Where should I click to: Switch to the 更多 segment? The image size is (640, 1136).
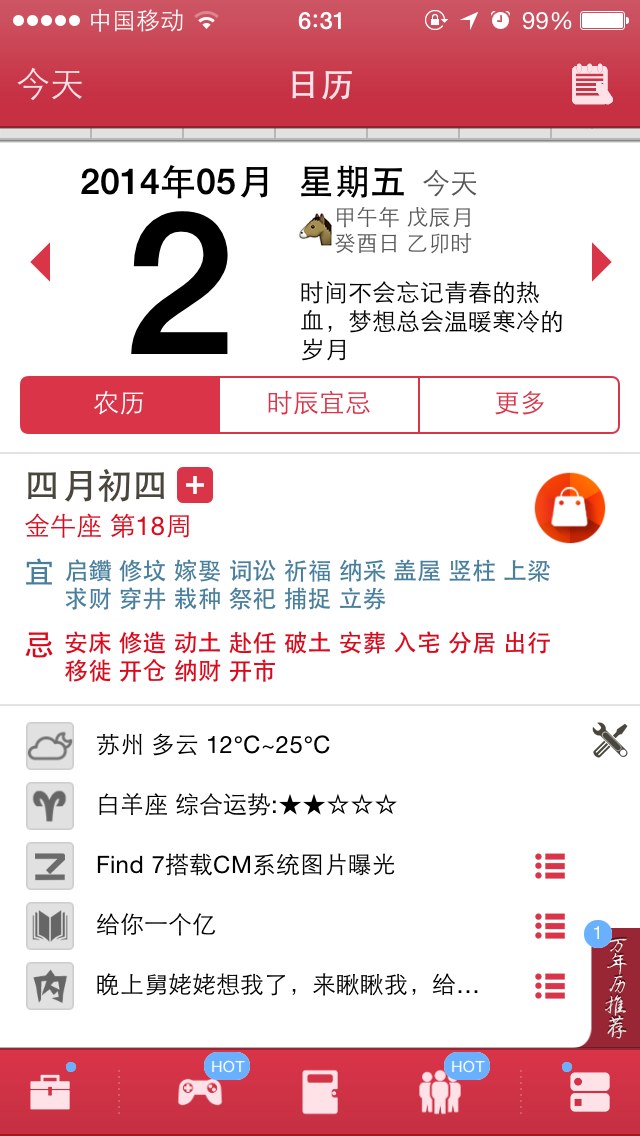(x=519, y=404)
